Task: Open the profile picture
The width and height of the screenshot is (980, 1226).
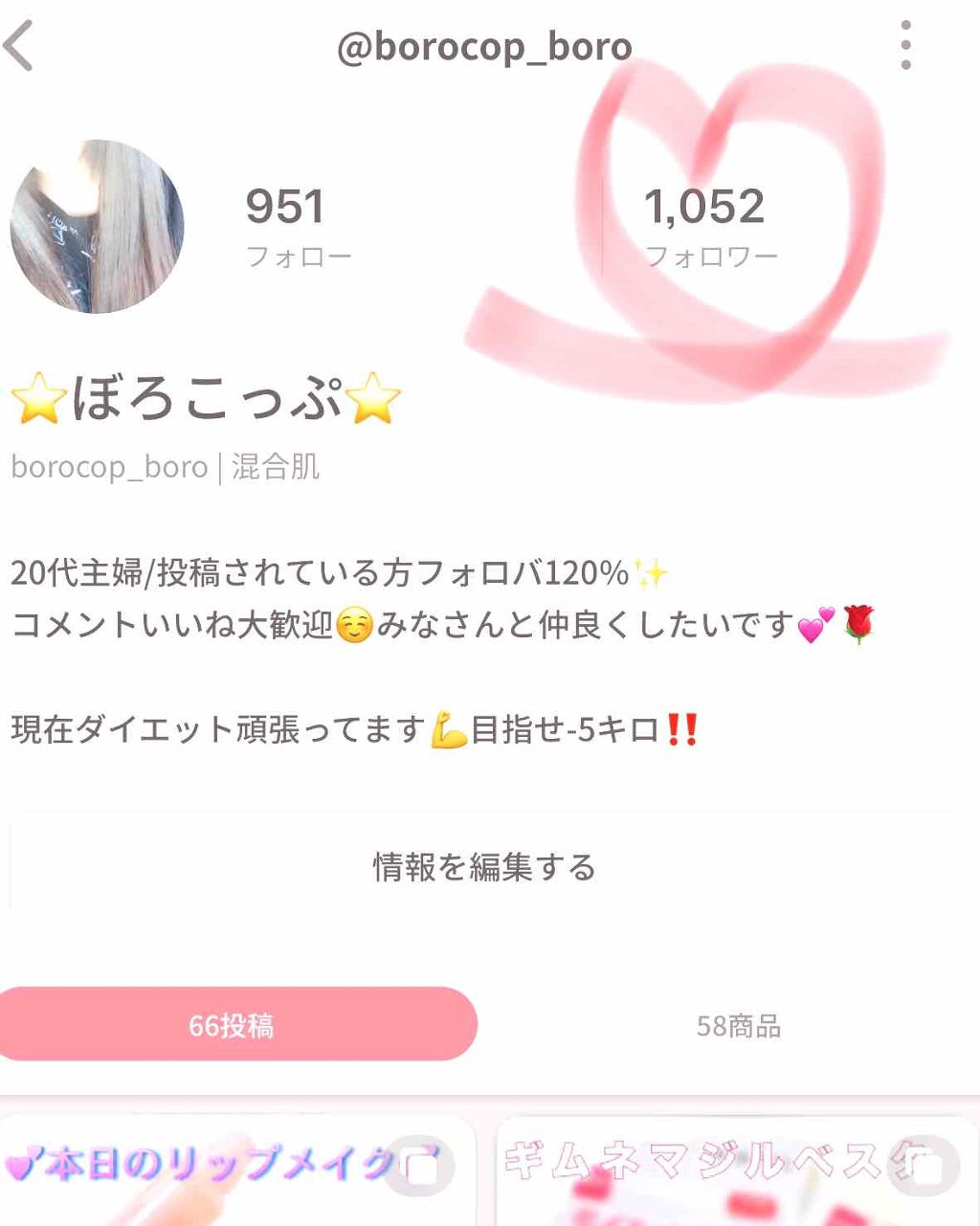Action: pos(97,227)
